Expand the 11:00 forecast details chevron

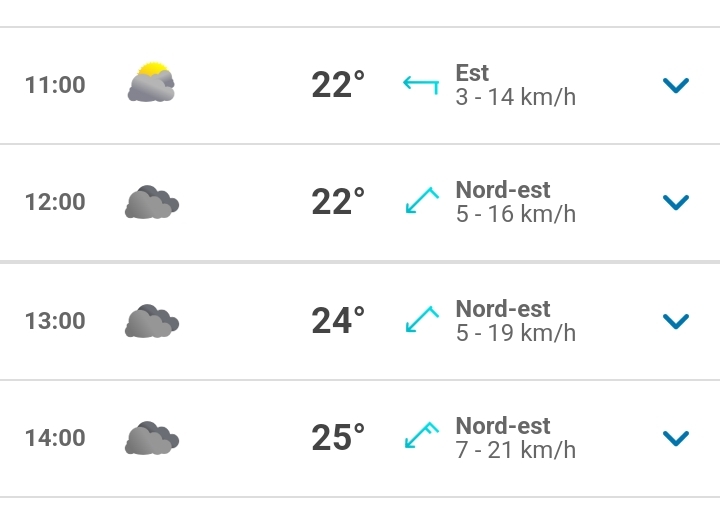tap(676, 86)
